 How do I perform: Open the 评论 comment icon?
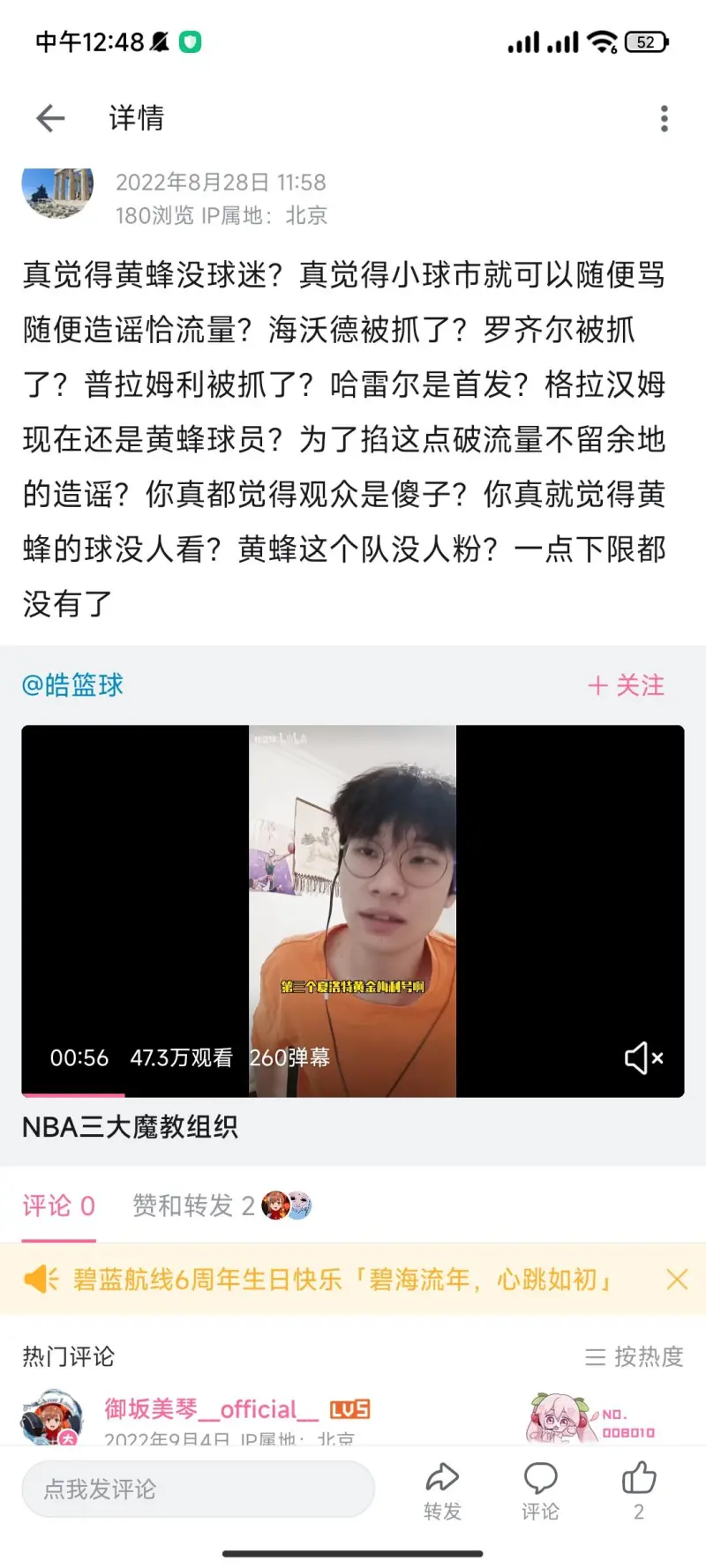[540, 1491]
